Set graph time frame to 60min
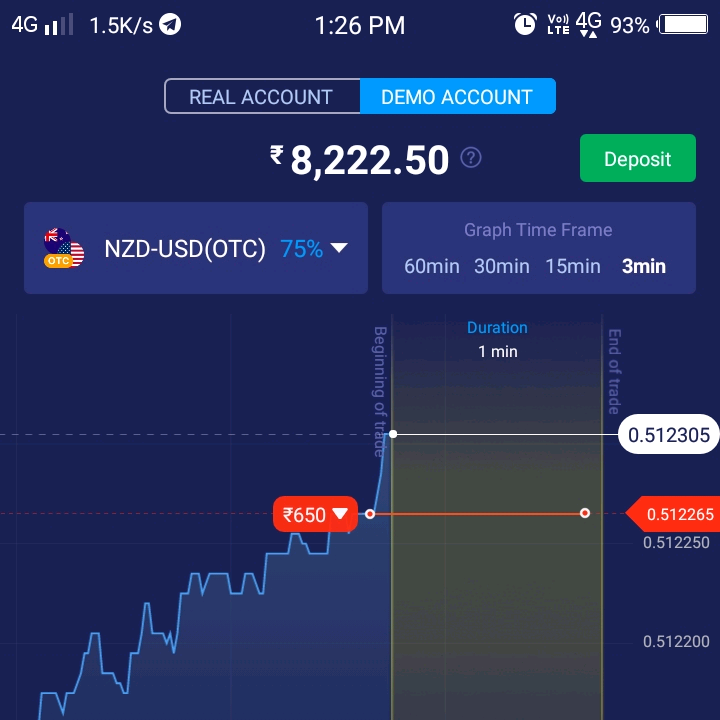Image resolution: width=720 pixels, height=720 pixels. 431,266
